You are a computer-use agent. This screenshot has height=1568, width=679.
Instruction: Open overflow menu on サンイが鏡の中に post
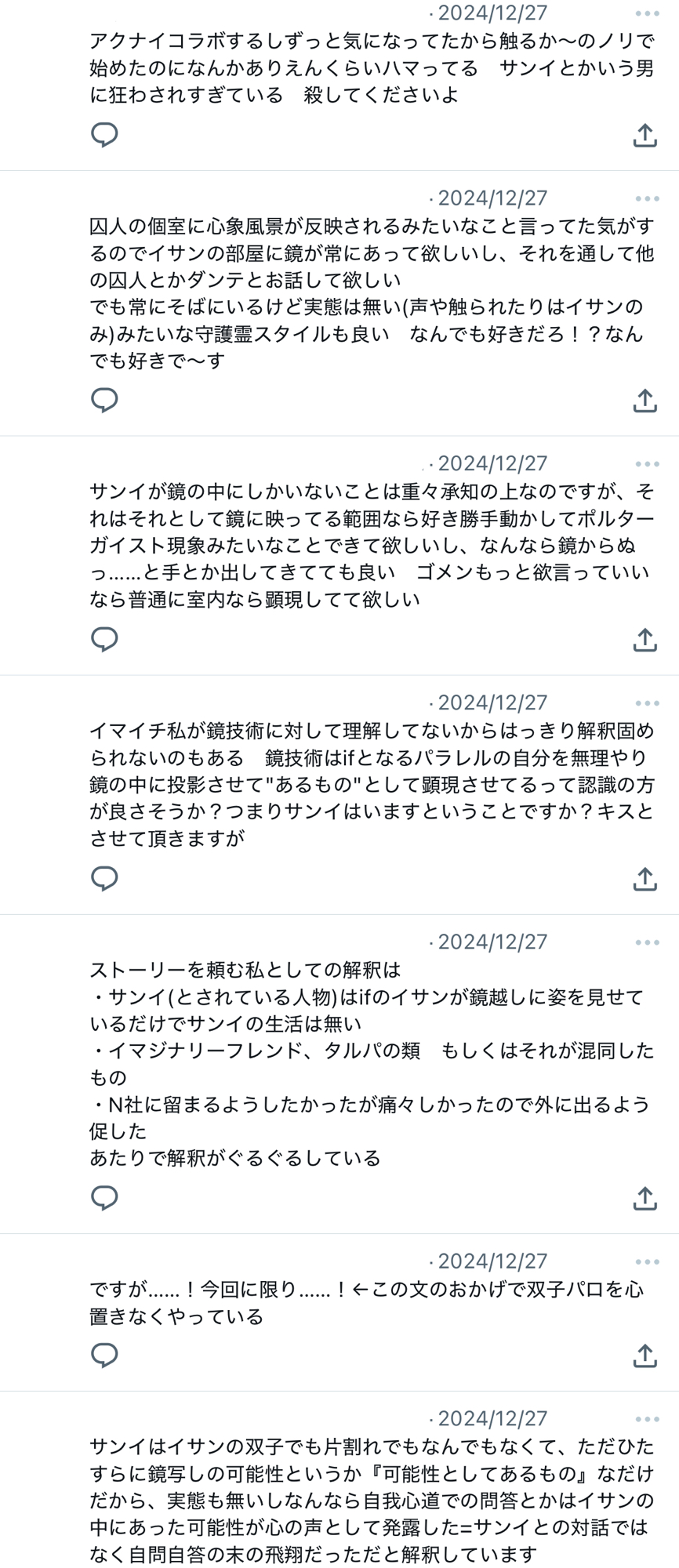[647, 464]
